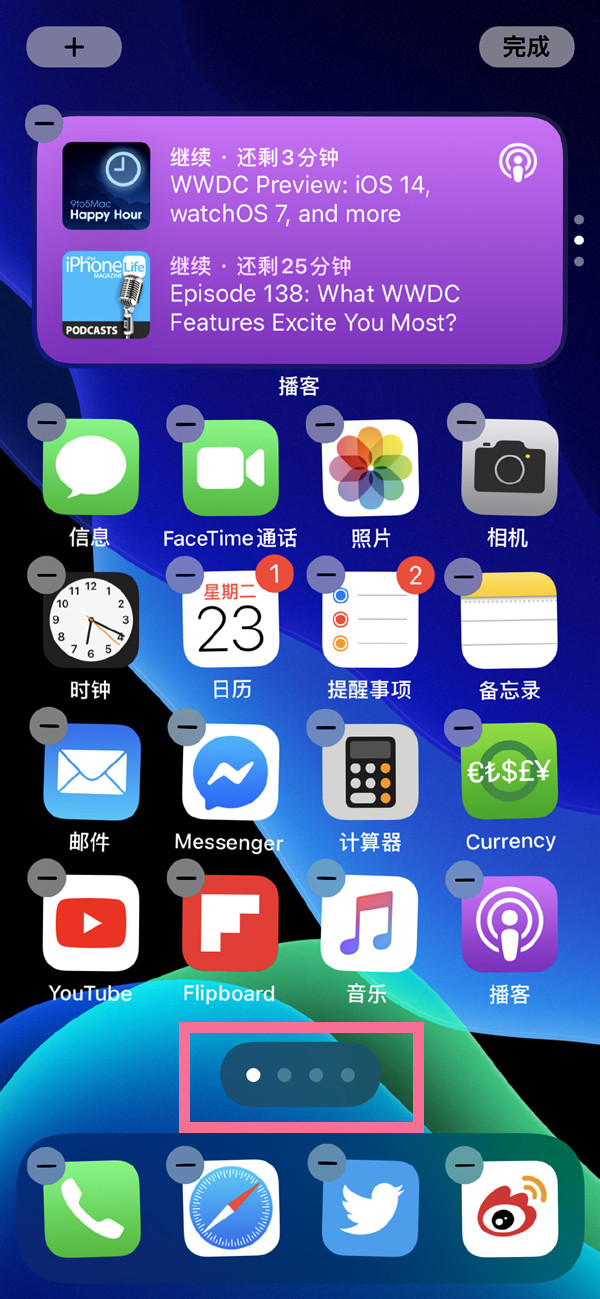Screen dimensions: 600x1299
Task: Open the Messenger app
Action: tap(230, 772)
